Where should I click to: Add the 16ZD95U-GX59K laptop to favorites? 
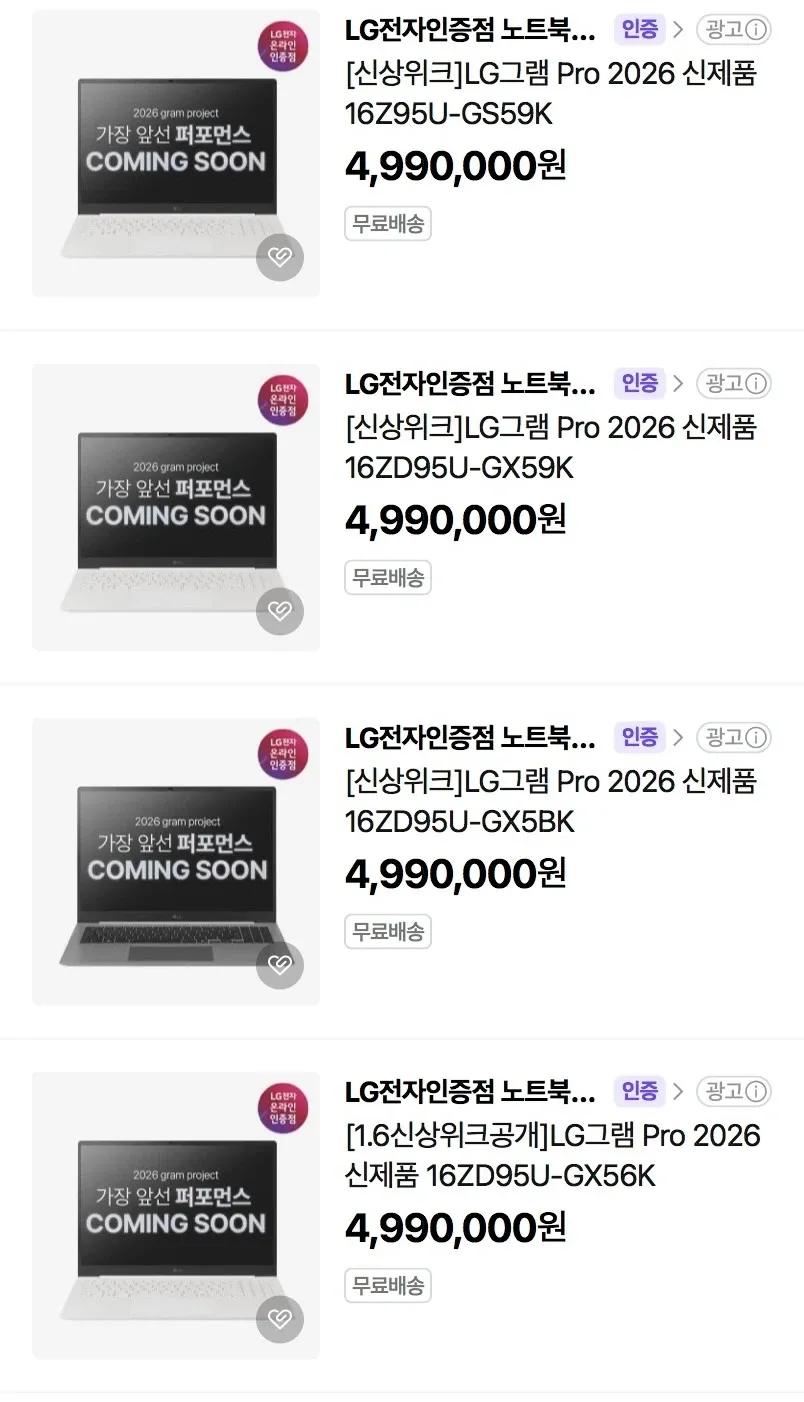pos(280,611)
